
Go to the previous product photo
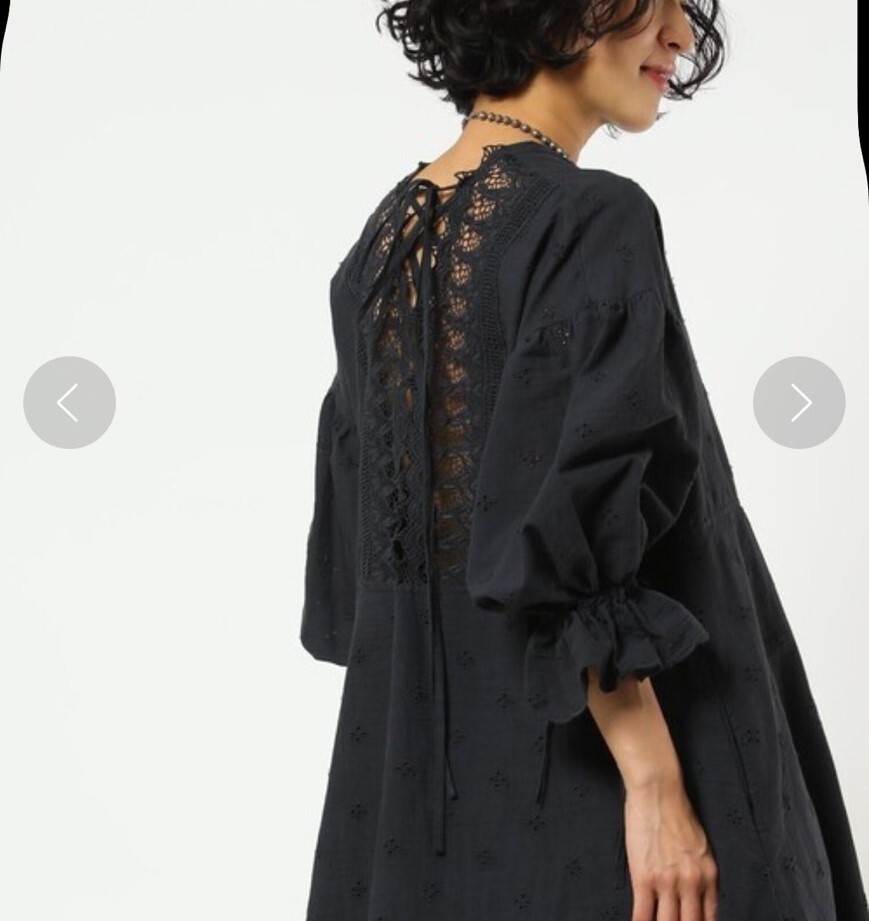pos(69,402)
